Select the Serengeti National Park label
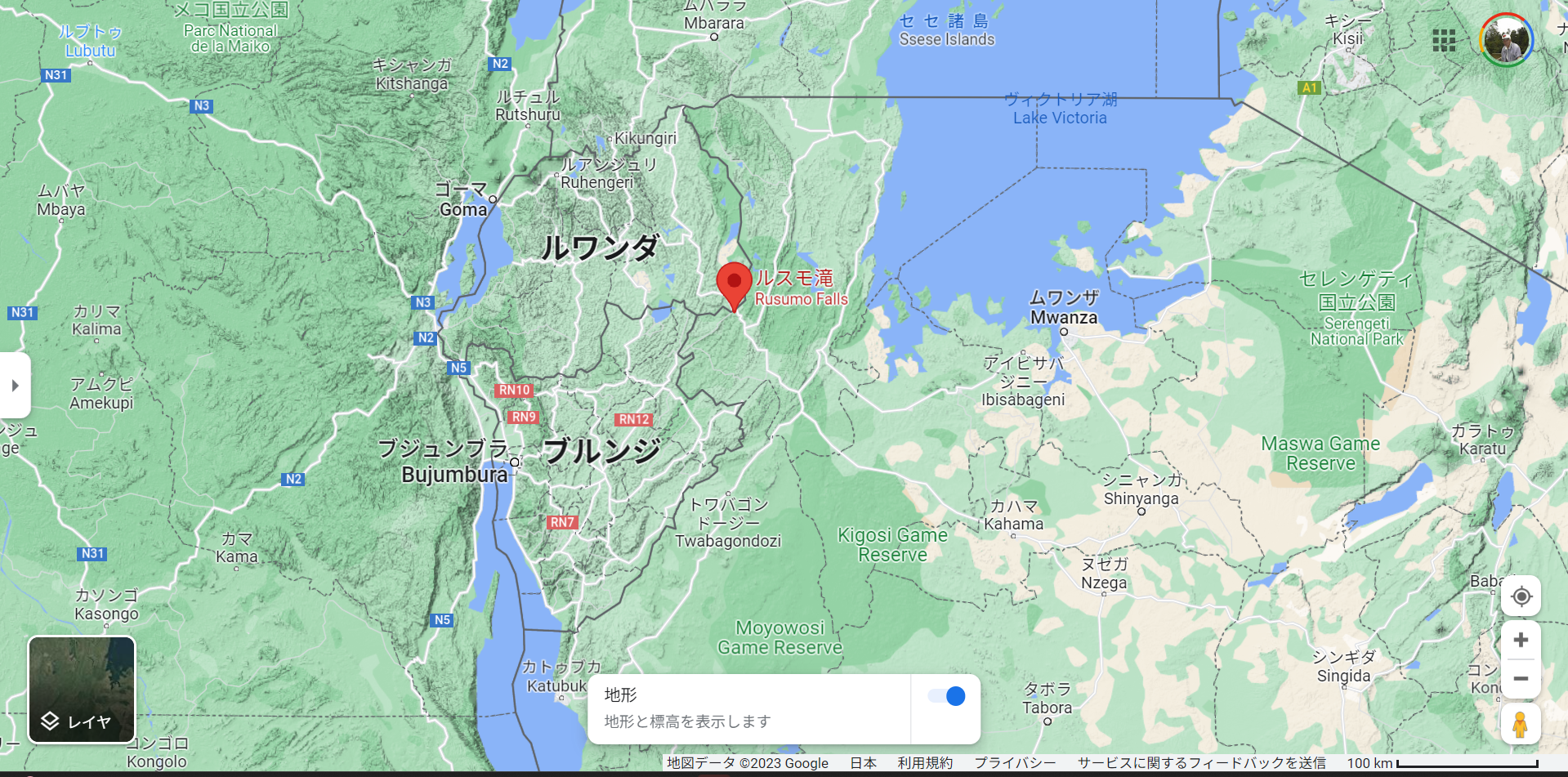 coord(1356,331)
